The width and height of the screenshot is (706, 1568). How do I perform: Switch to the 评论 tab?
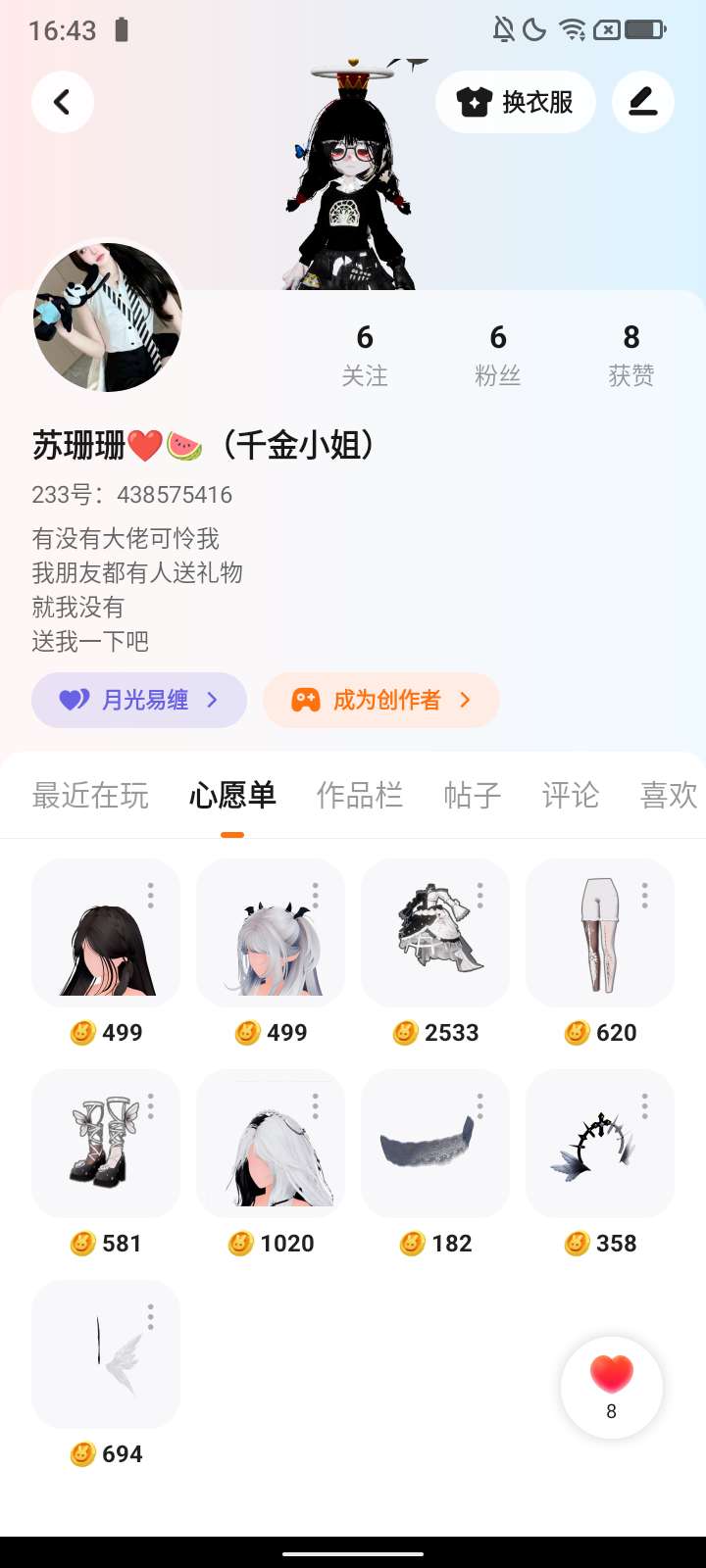570,795
